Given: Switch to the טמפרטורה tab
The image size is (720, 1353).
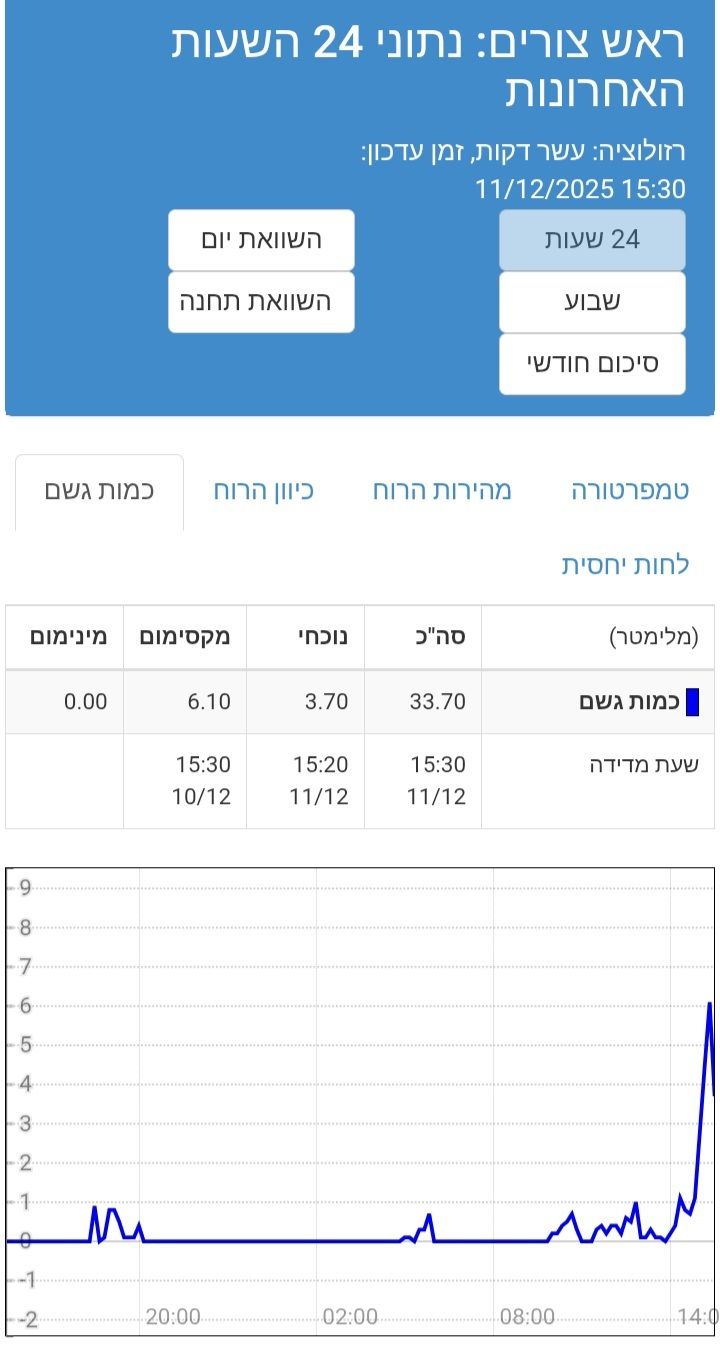Looking at the screenshot, I should (630, 491).
